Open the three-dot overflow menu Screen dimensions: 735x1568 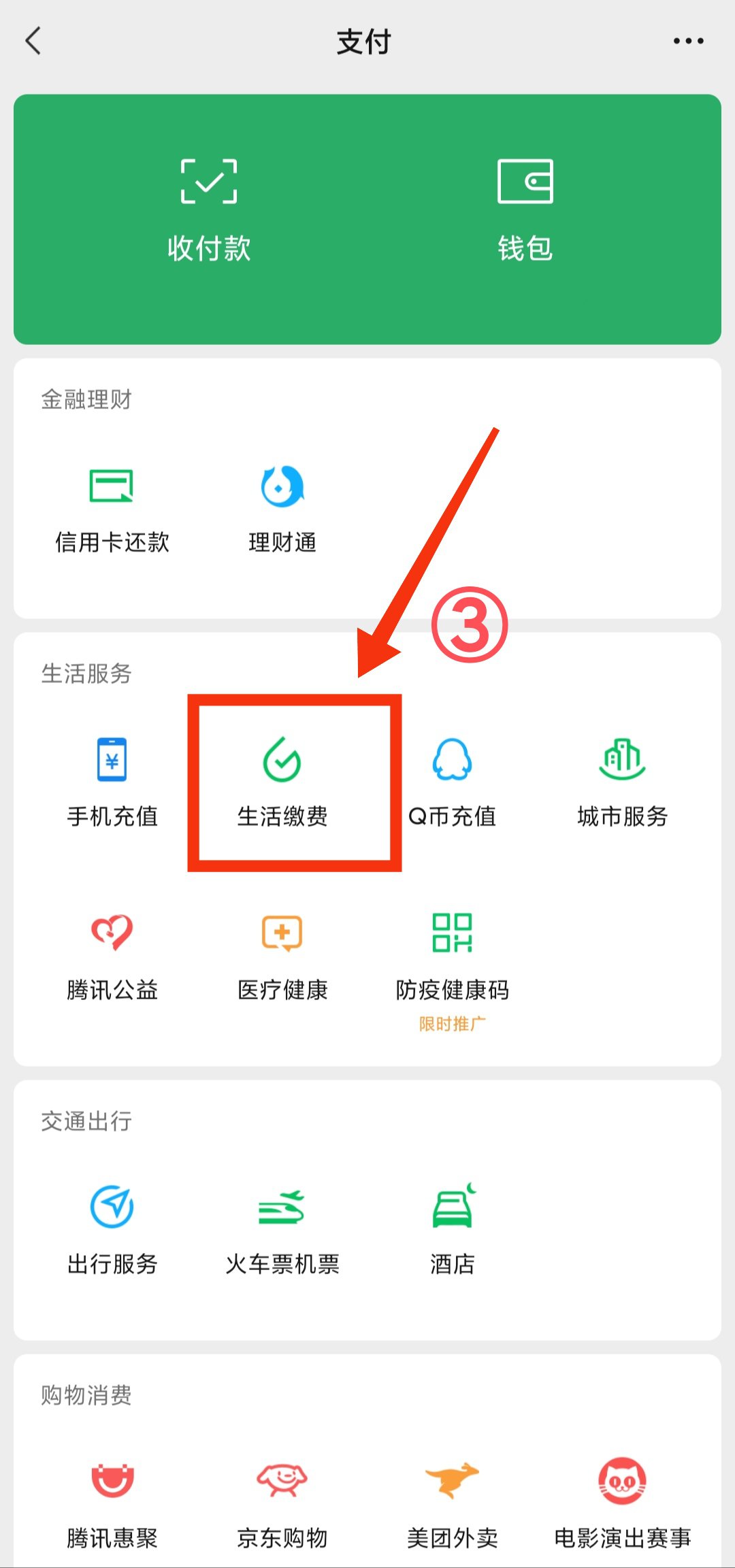[x=688, y=41]
